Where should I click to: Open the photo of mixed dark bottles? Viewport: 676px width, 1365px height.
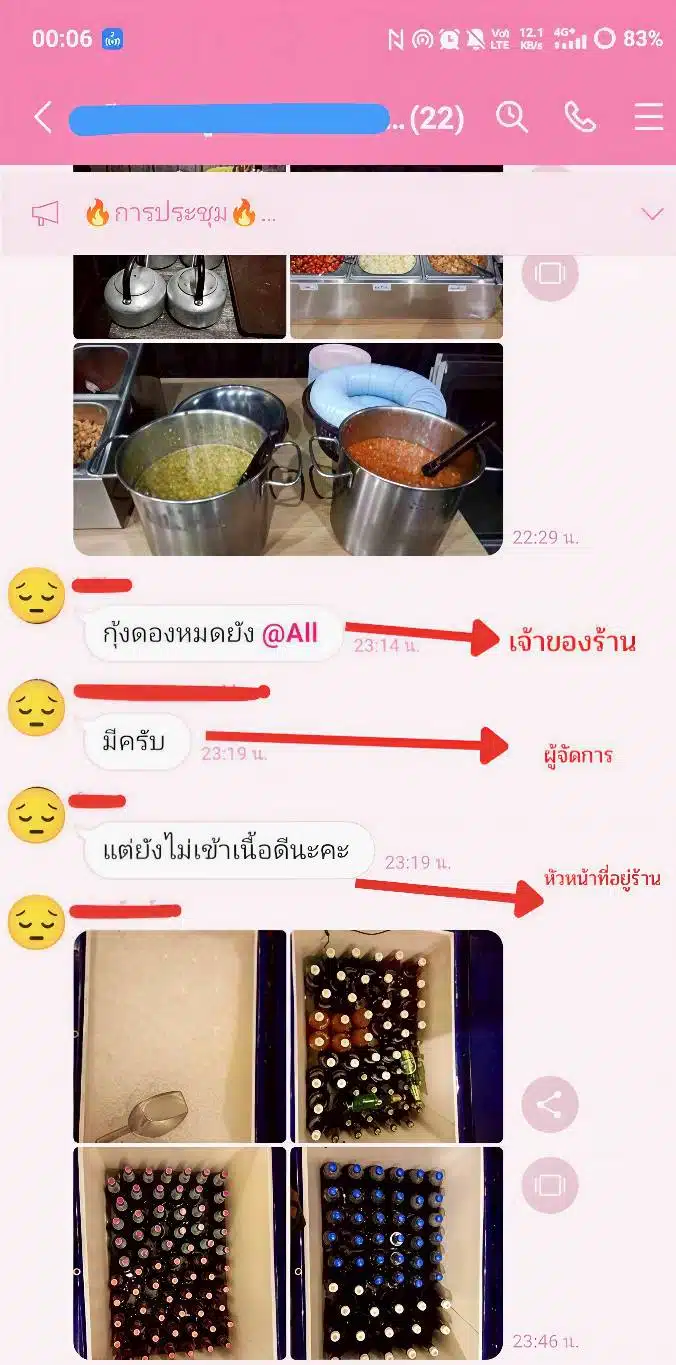point(396,1036)
